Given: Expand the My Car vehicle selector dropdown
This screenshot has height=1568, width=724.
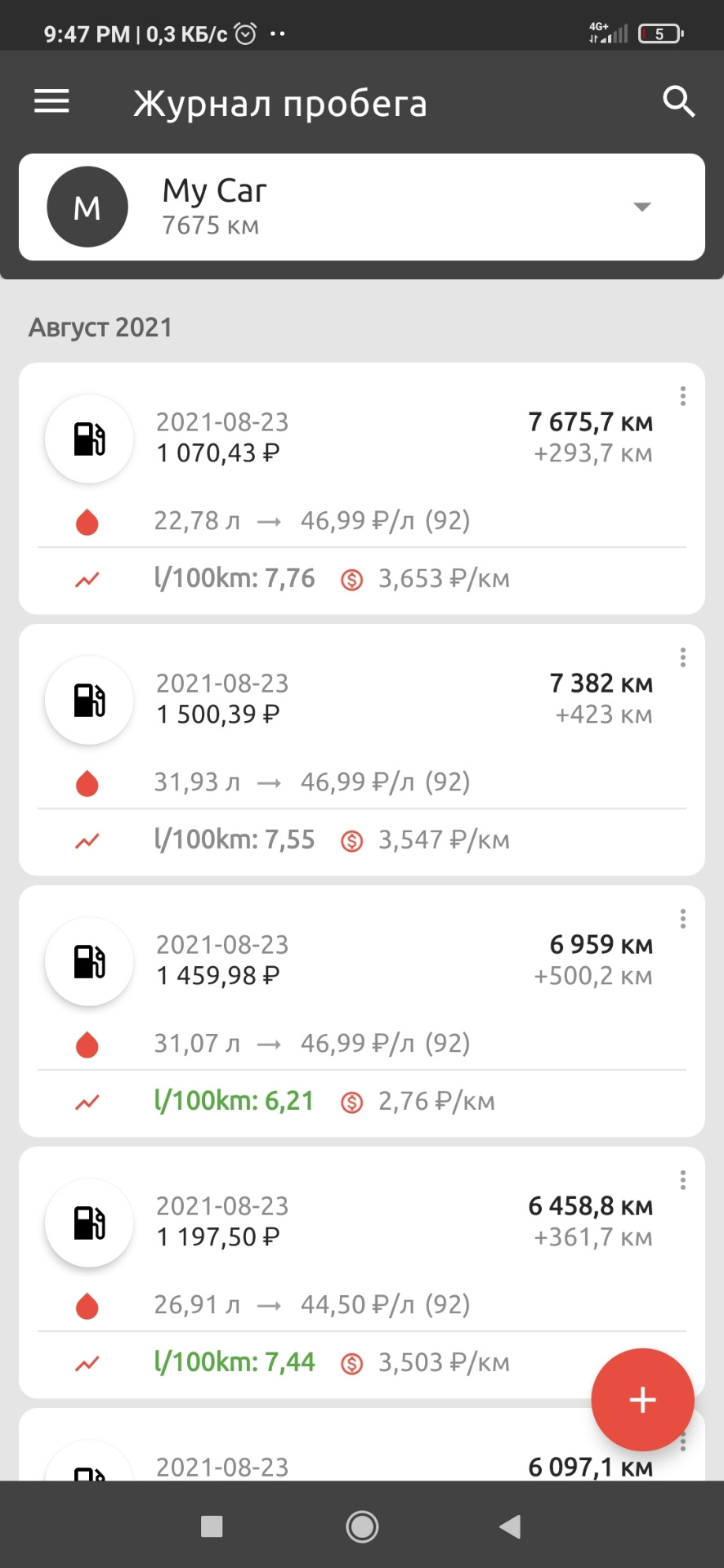Looking at the screenshot, I should (641, 207).
